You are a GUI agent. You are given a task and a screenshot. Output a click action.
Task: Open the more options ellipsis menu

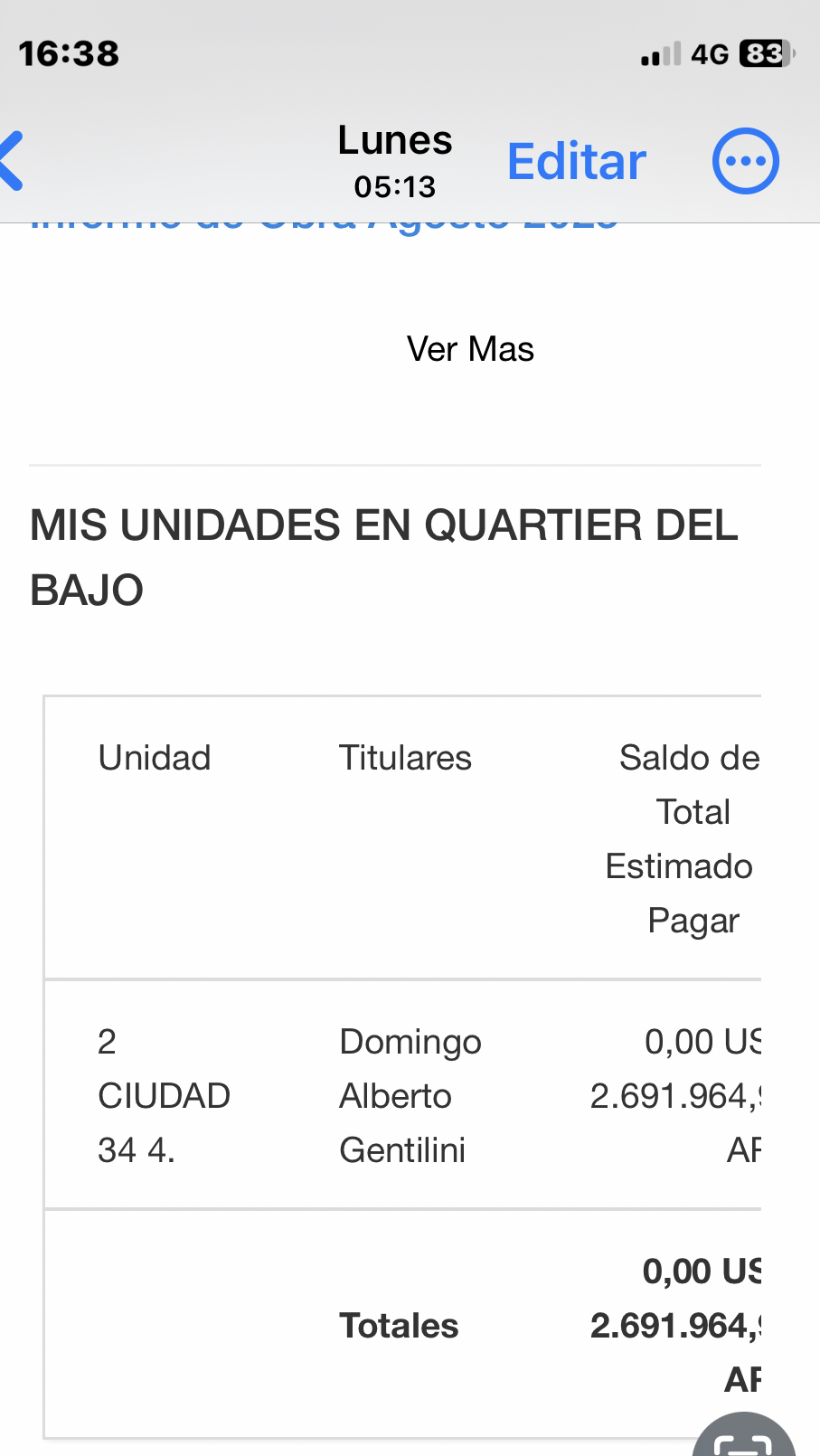(745, 162)
